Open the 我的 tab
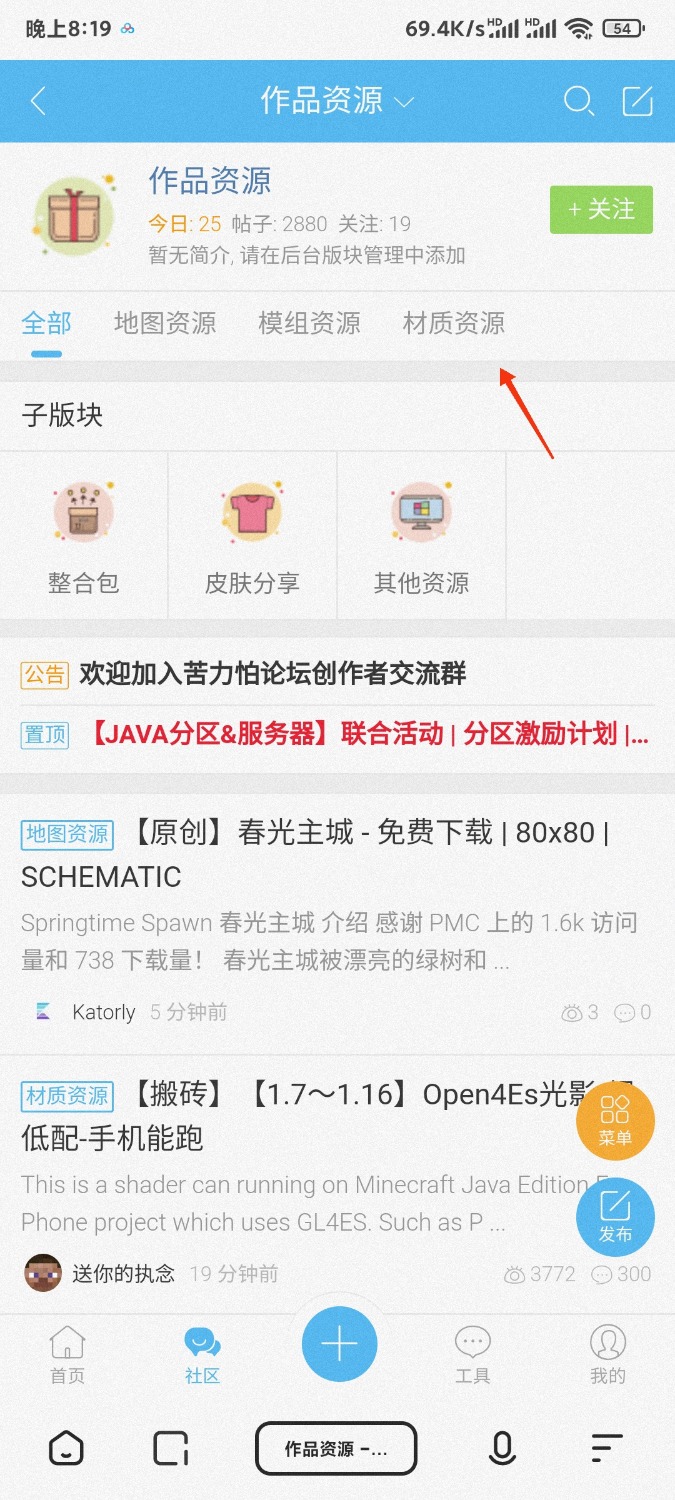Image resolution: width=675 pixels, height=1500 pixels. point(607,1355)
